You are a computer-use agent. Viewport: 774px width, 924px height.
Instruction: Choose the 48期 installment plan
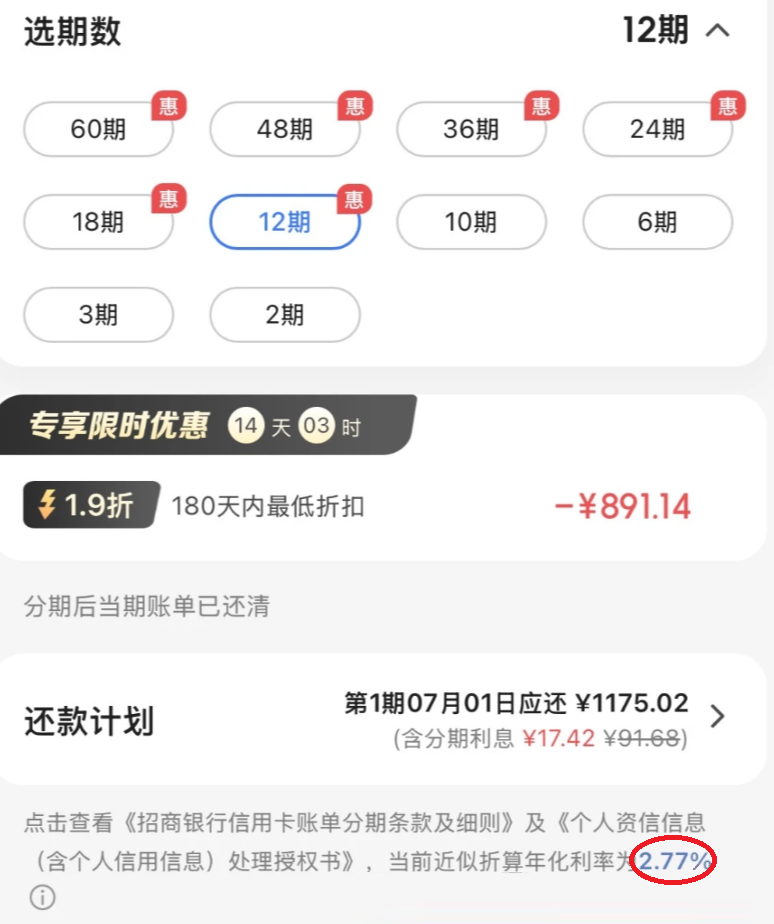284,129
